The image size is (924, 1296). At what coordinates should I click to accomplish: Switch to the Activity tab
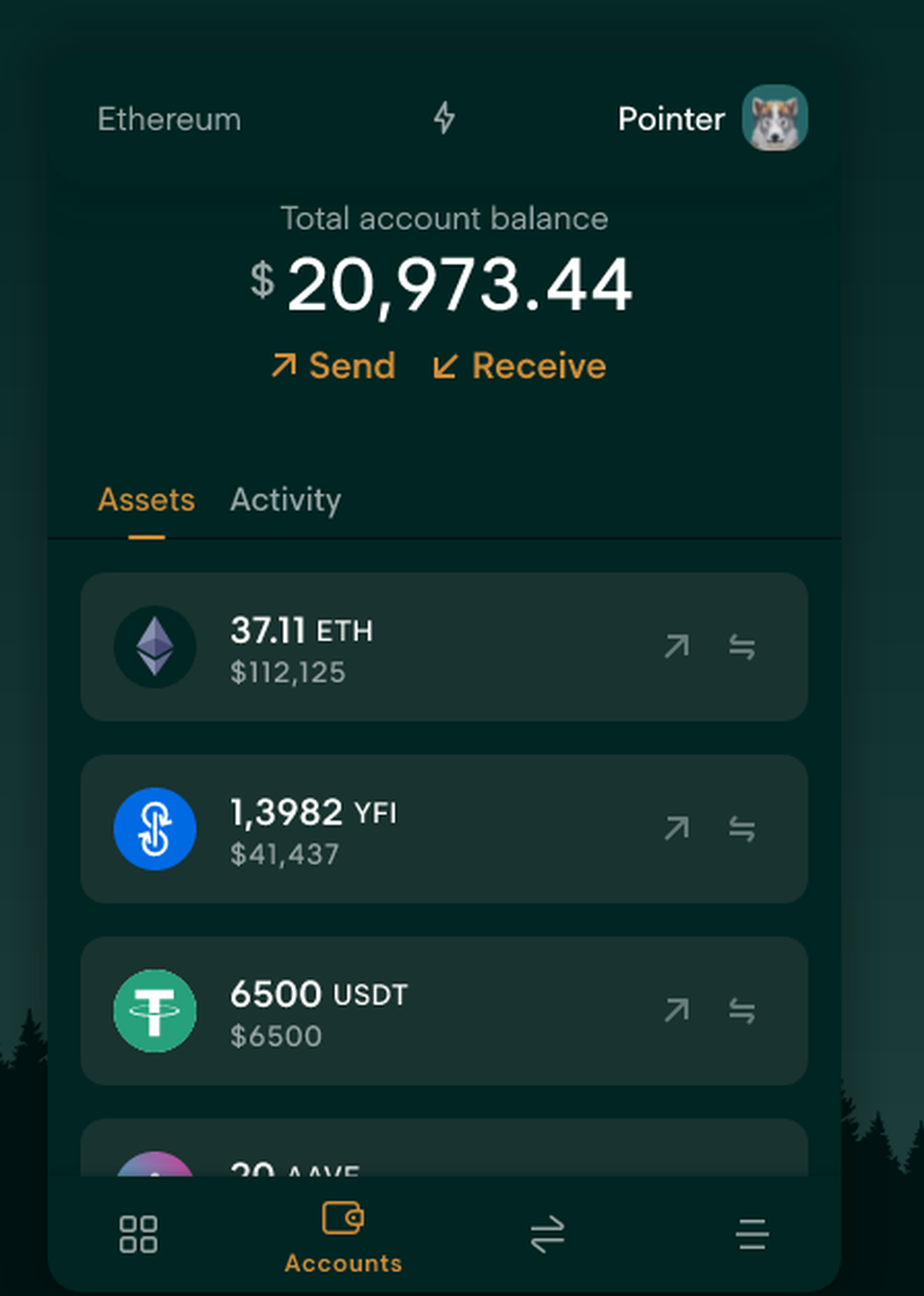[x=286, y=500]
